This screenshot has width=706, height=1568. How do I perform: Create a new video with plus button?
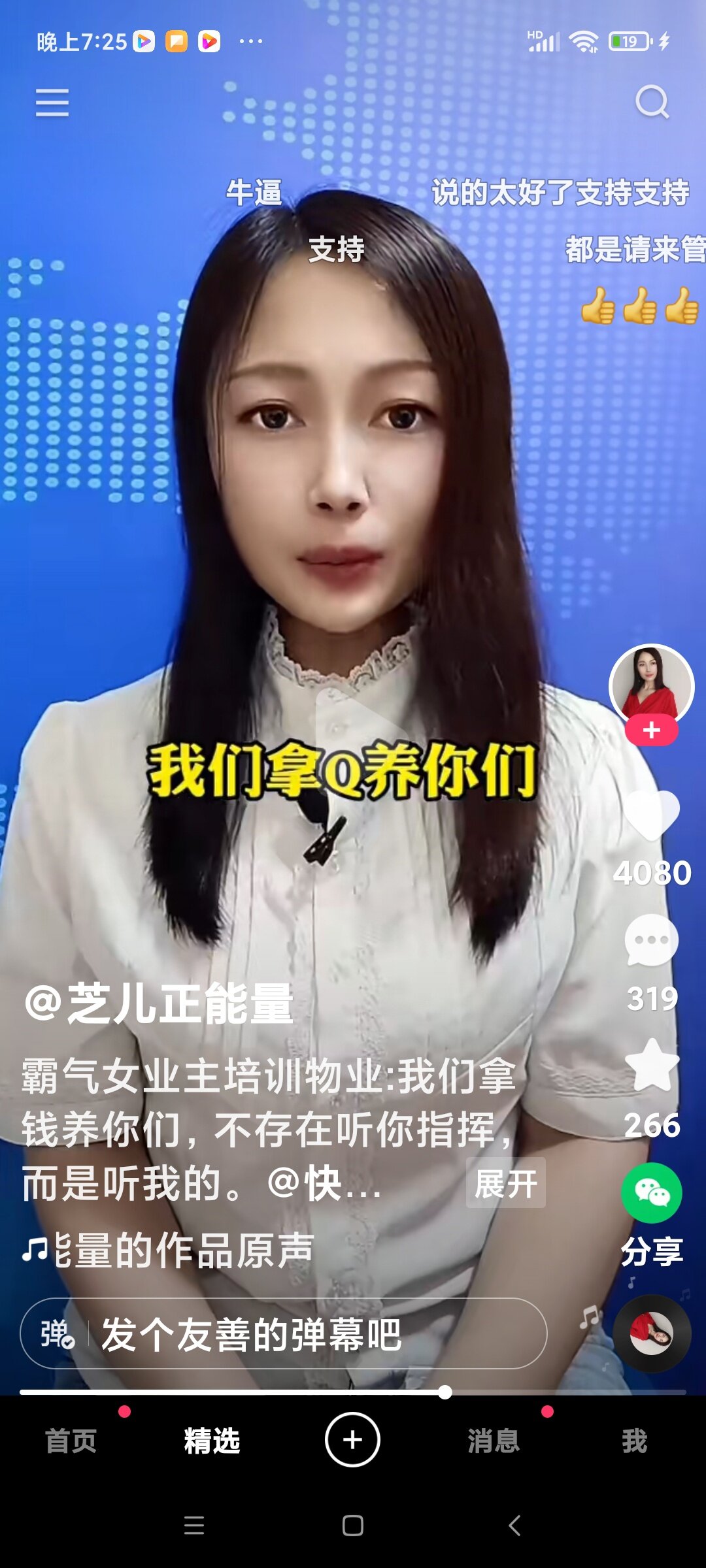352,1440
